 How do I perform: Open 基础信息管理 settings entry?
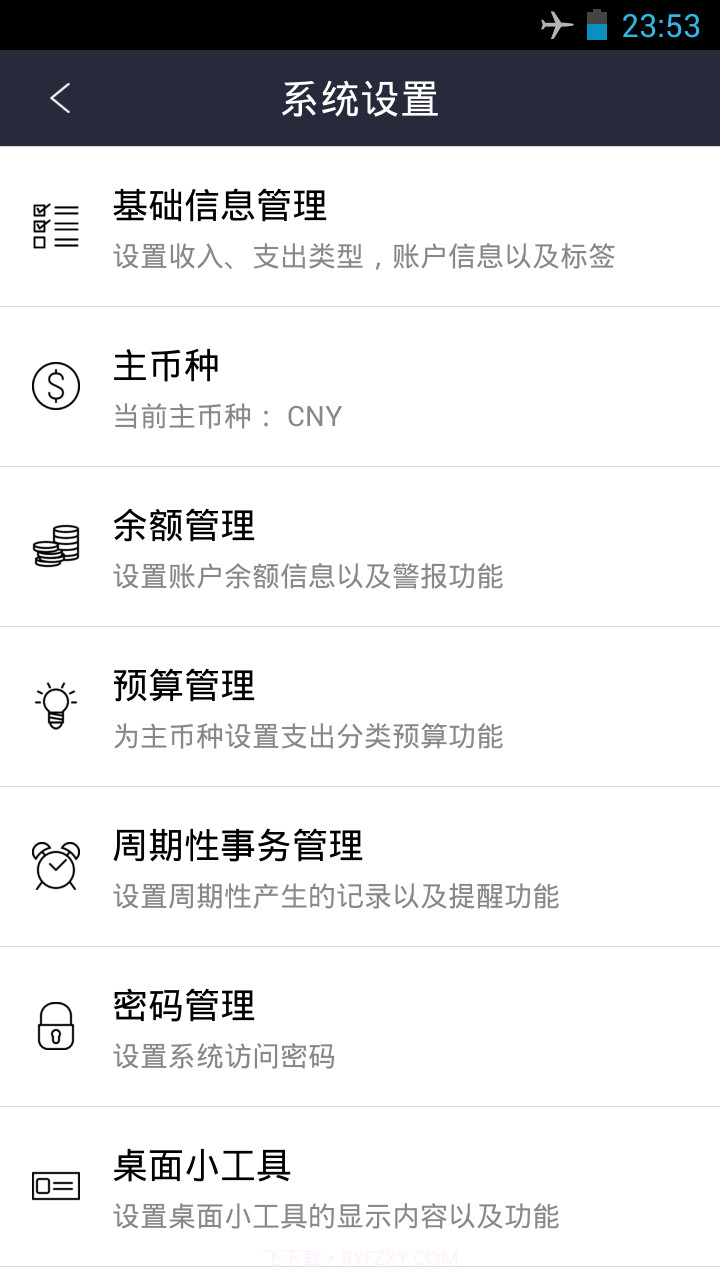coord(360,225)
